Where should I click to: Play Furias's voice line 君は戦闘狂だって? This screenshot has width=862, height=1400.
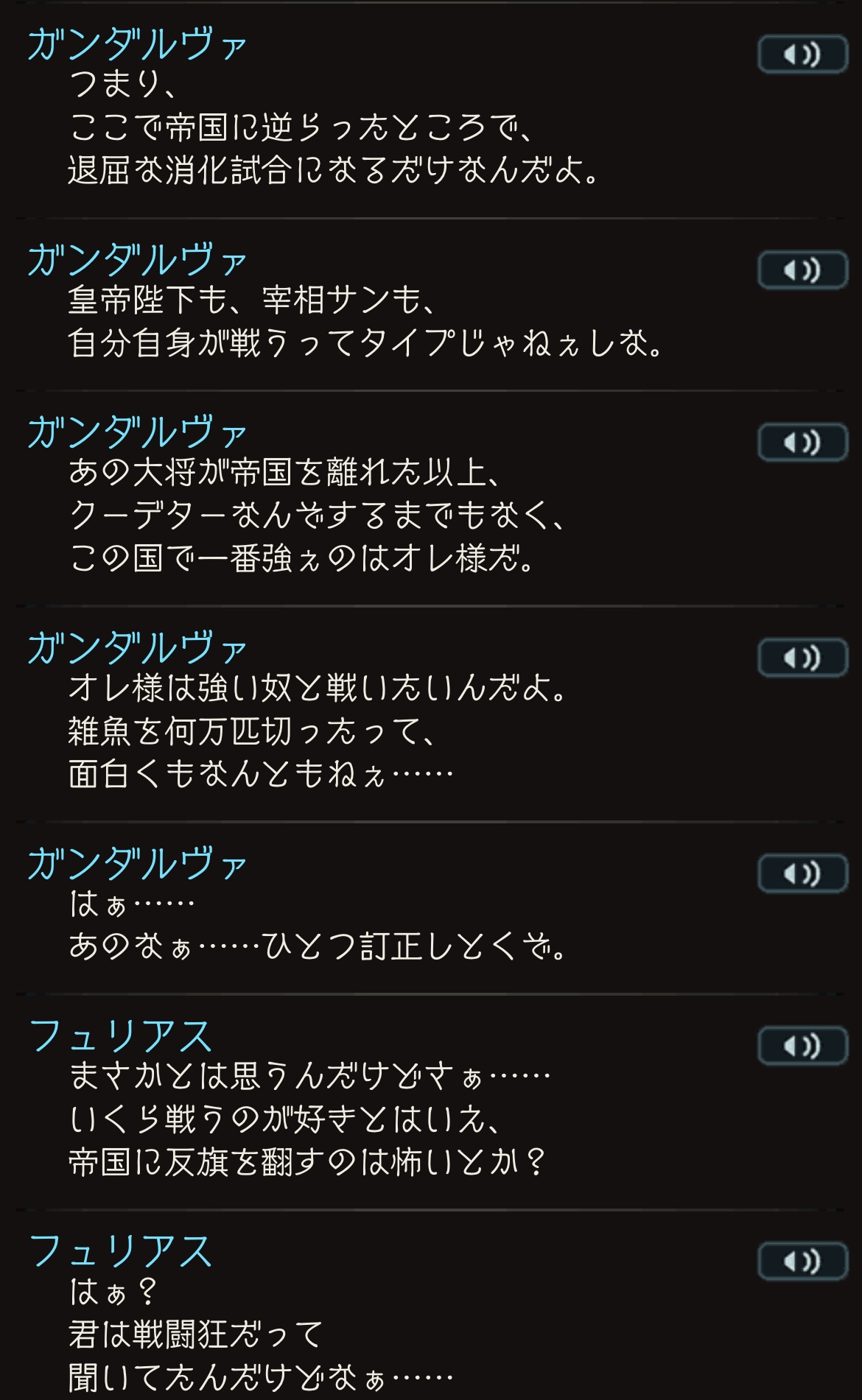(x=802, y=1262)
